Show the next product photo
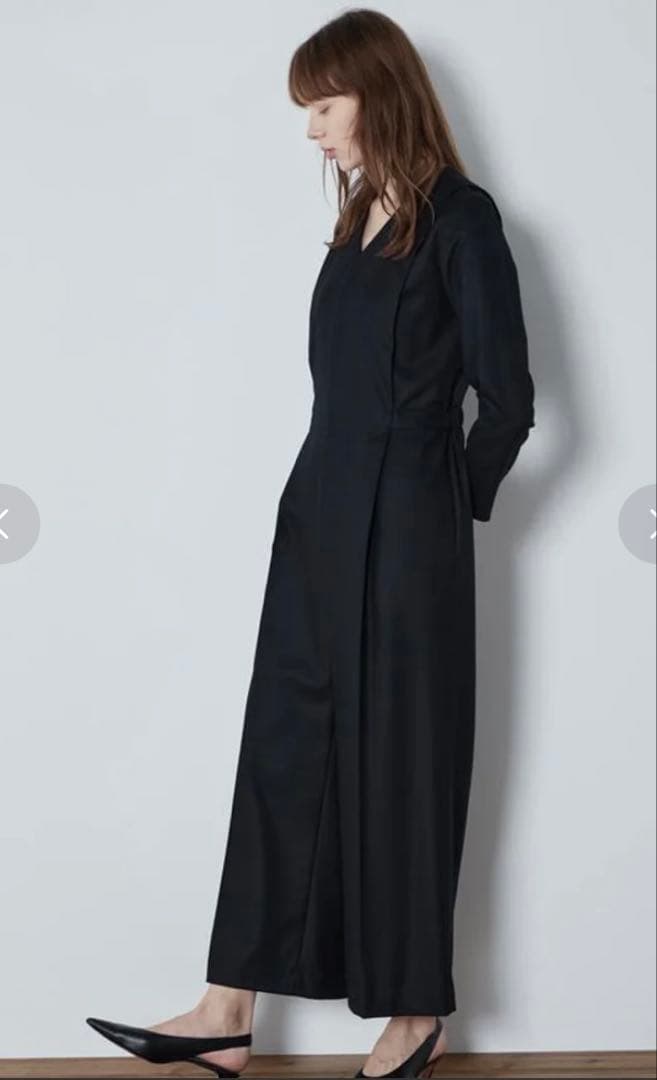657x1080 pixels. 645,524
